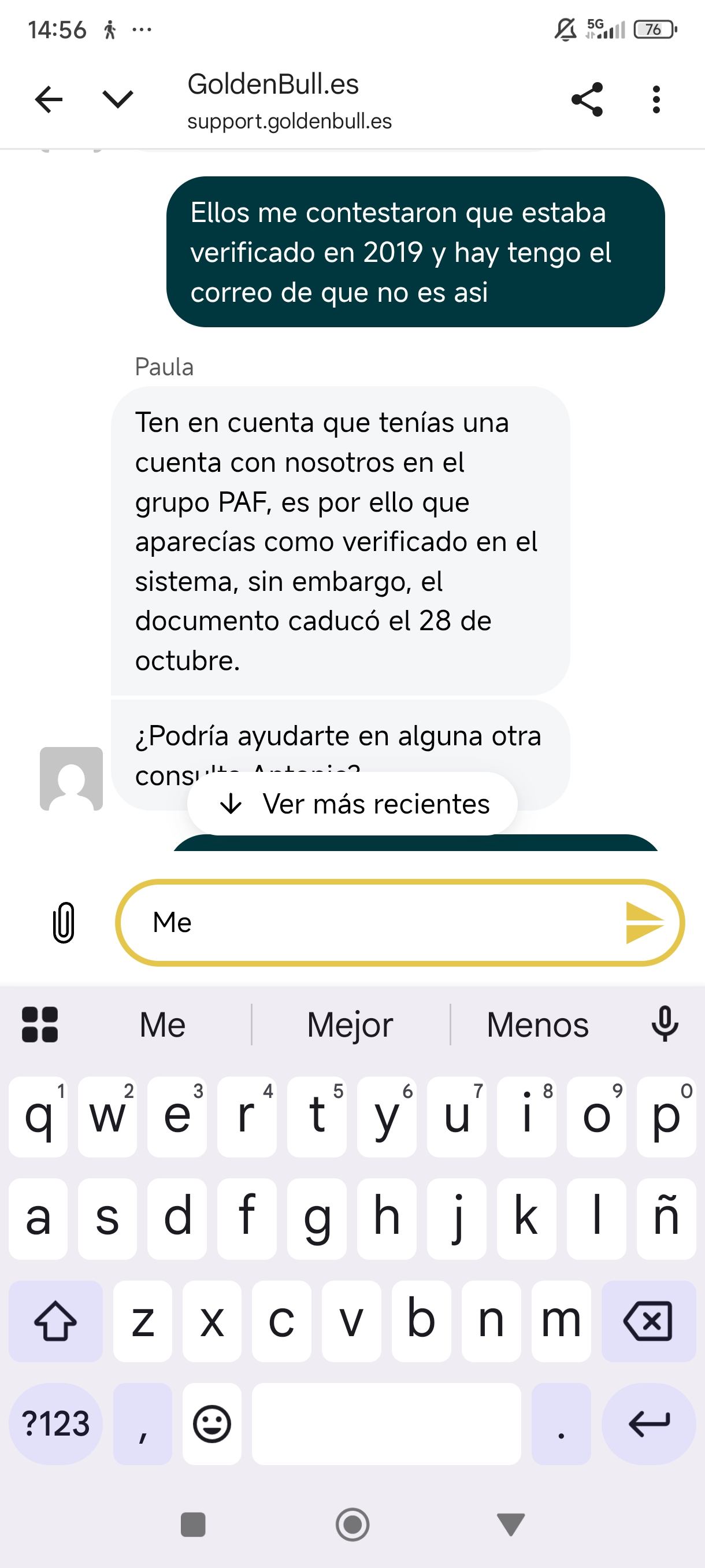This screenshot has width=705, height=1568.
Task: Send the typed message with the yellow arrow
Action: pyautogui.click(x=644, y=923)
